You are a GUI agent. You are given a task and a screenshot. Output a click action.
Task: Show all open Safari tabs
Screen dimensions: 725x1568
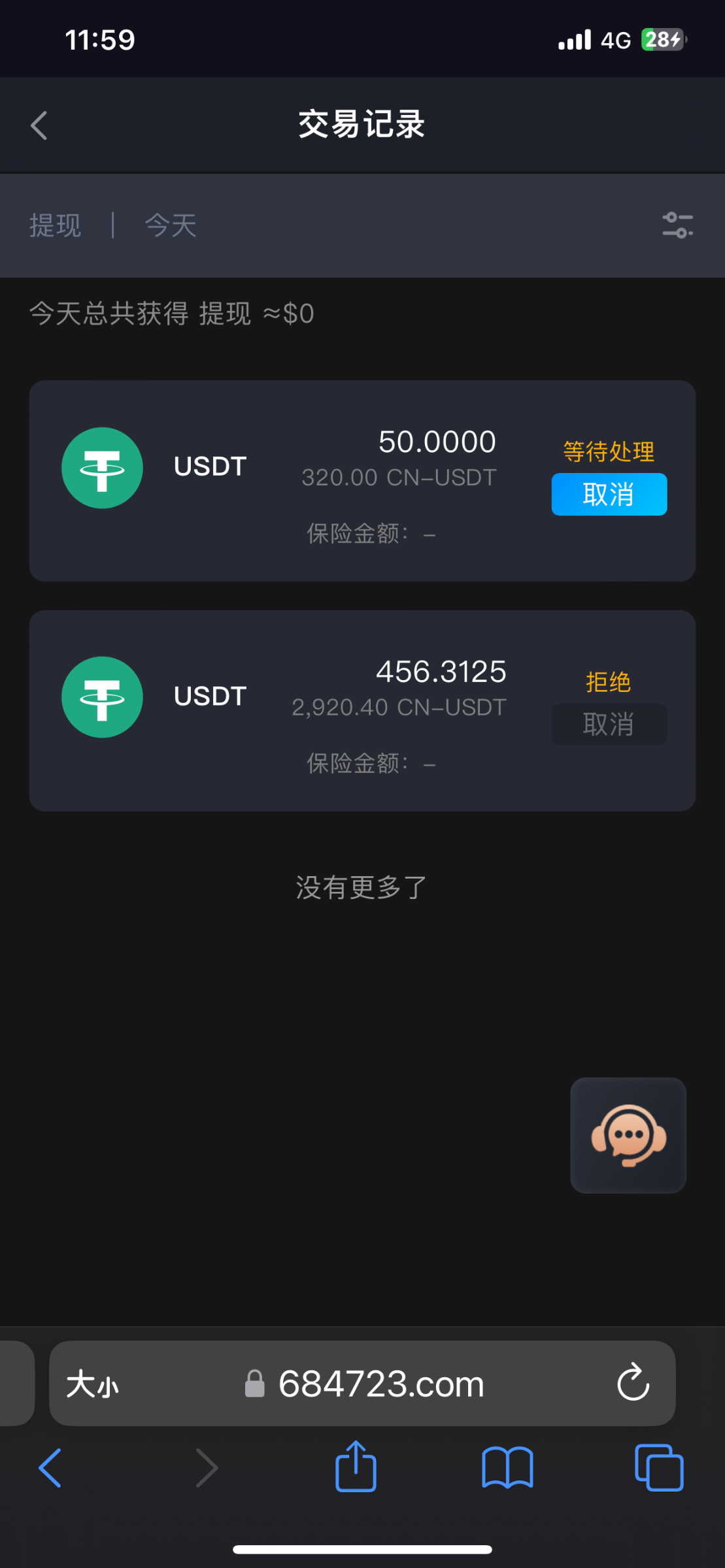pos(658,1467)
